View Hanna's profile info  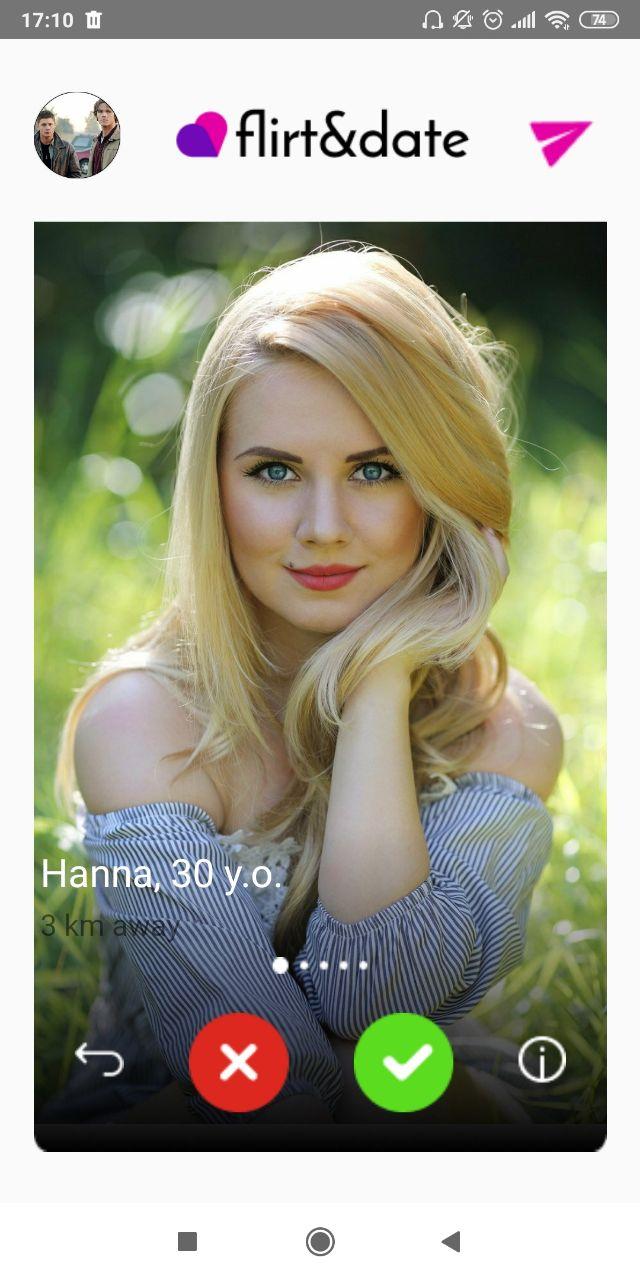pyautogui.click(x=542, y=1060)
